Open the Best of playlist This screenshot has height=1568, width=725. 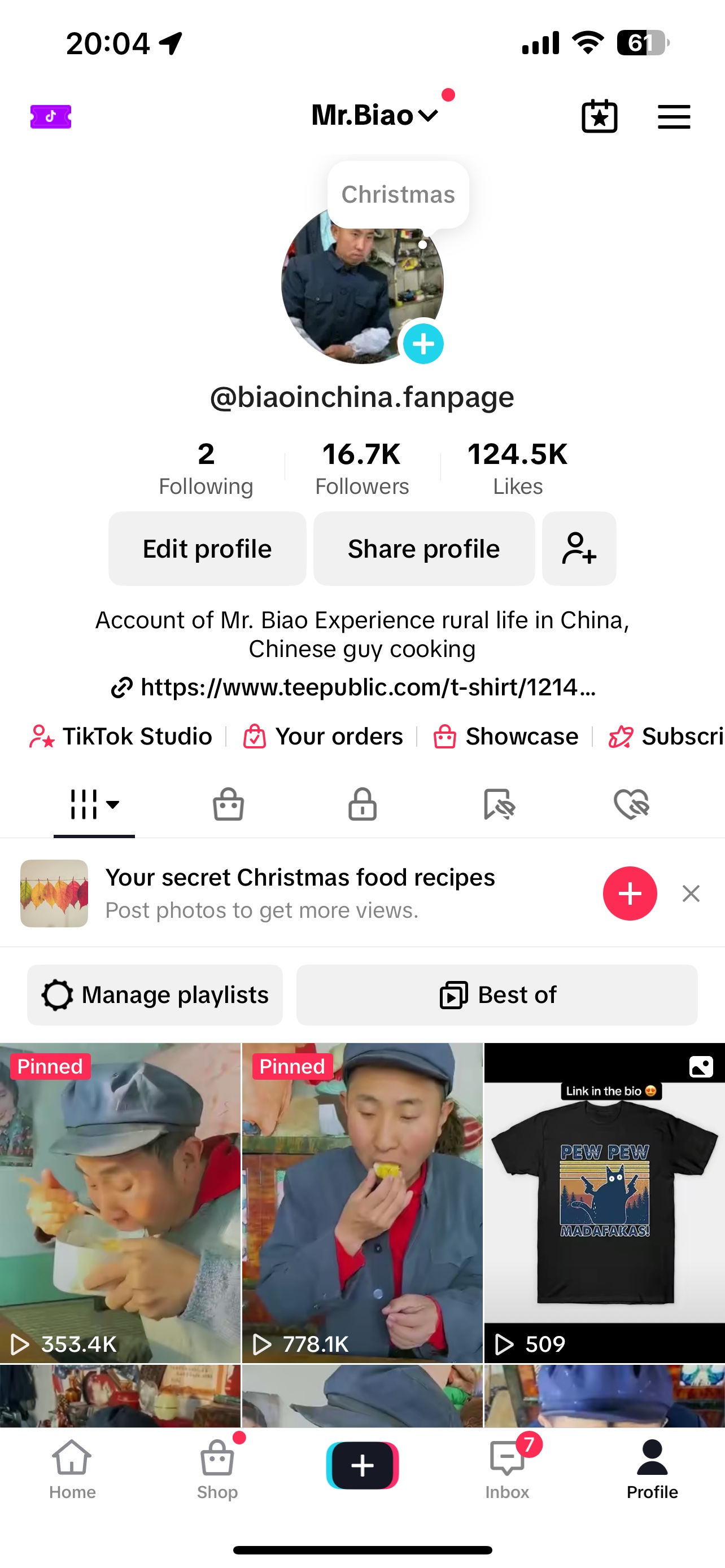[497, 995]
